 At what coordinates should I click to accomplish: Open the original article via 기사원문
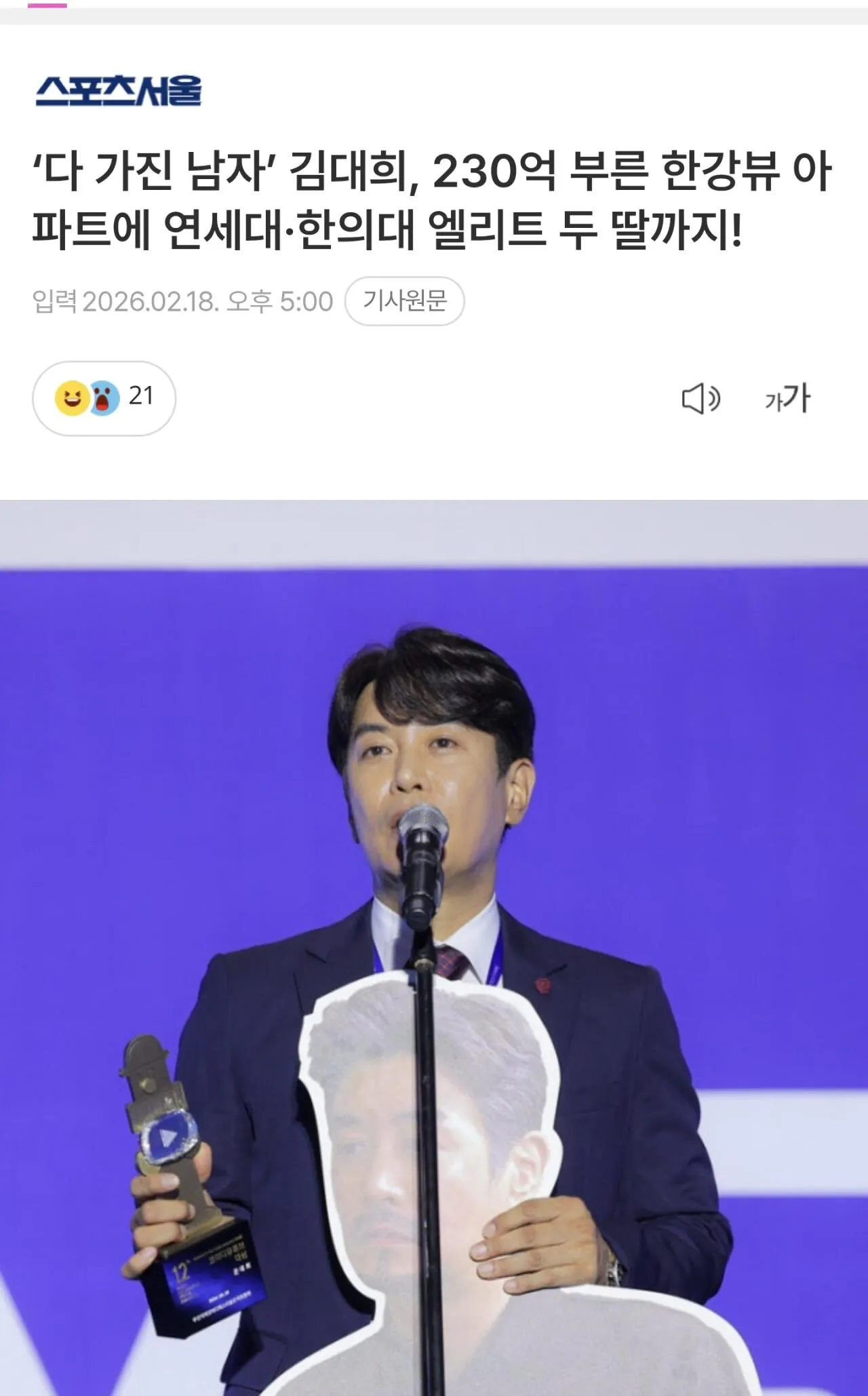(x=404, y=300)
